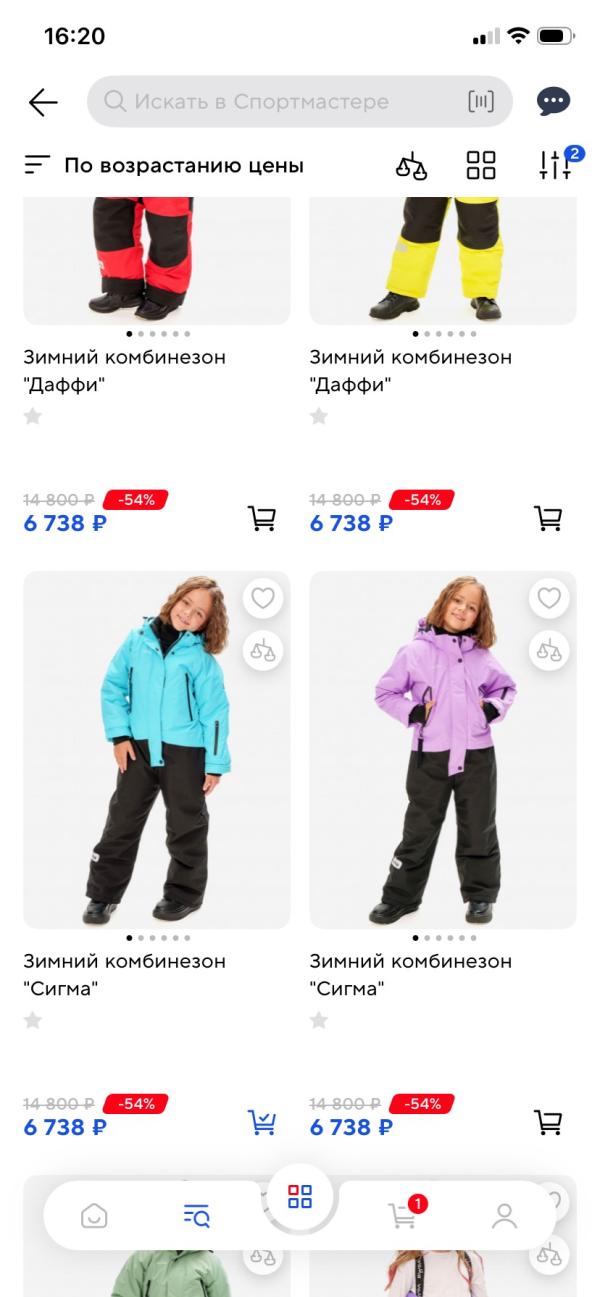The image size is (600, 1297).
Task: Add the purple «Сигма» overall to cart
Action: [x=548, y=1122]
